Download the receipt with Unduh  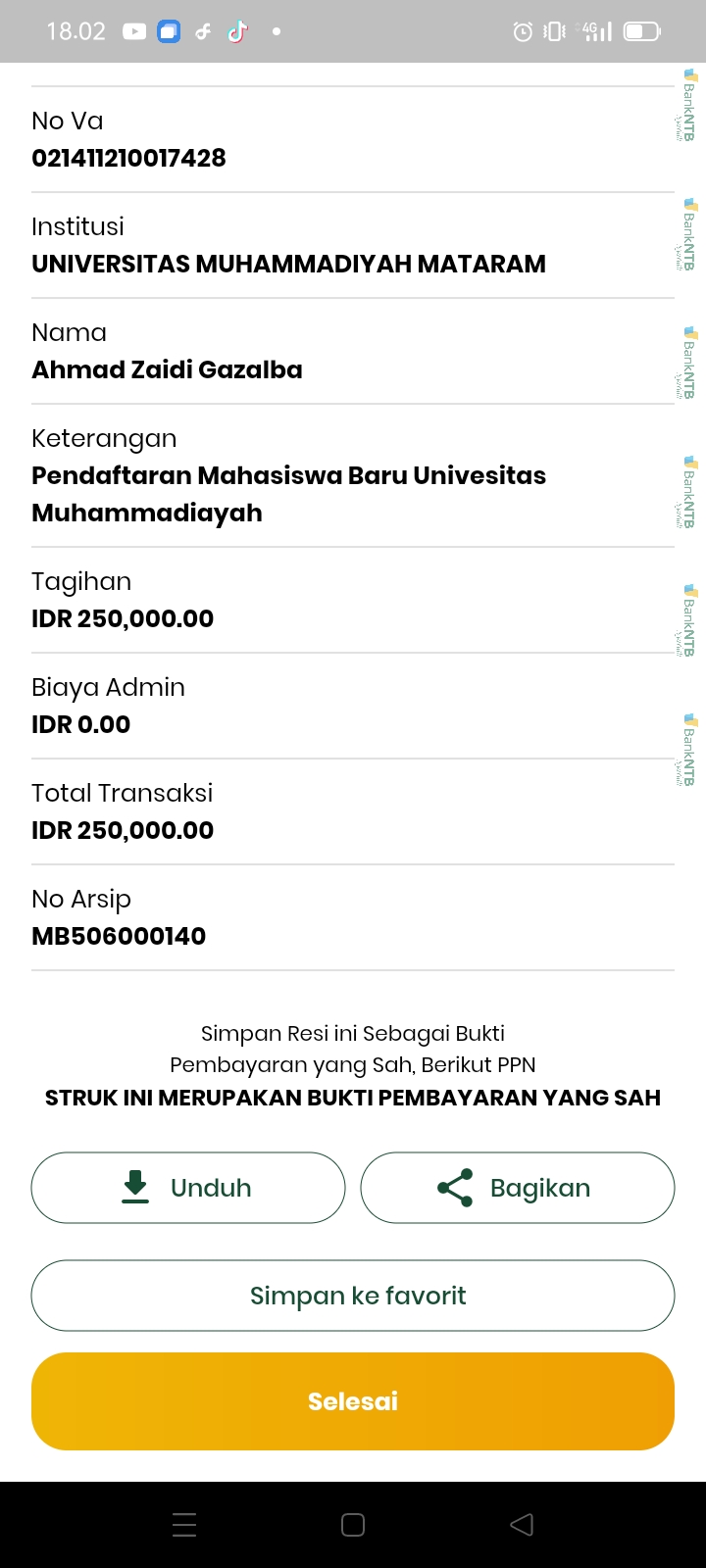point(188,1188)
